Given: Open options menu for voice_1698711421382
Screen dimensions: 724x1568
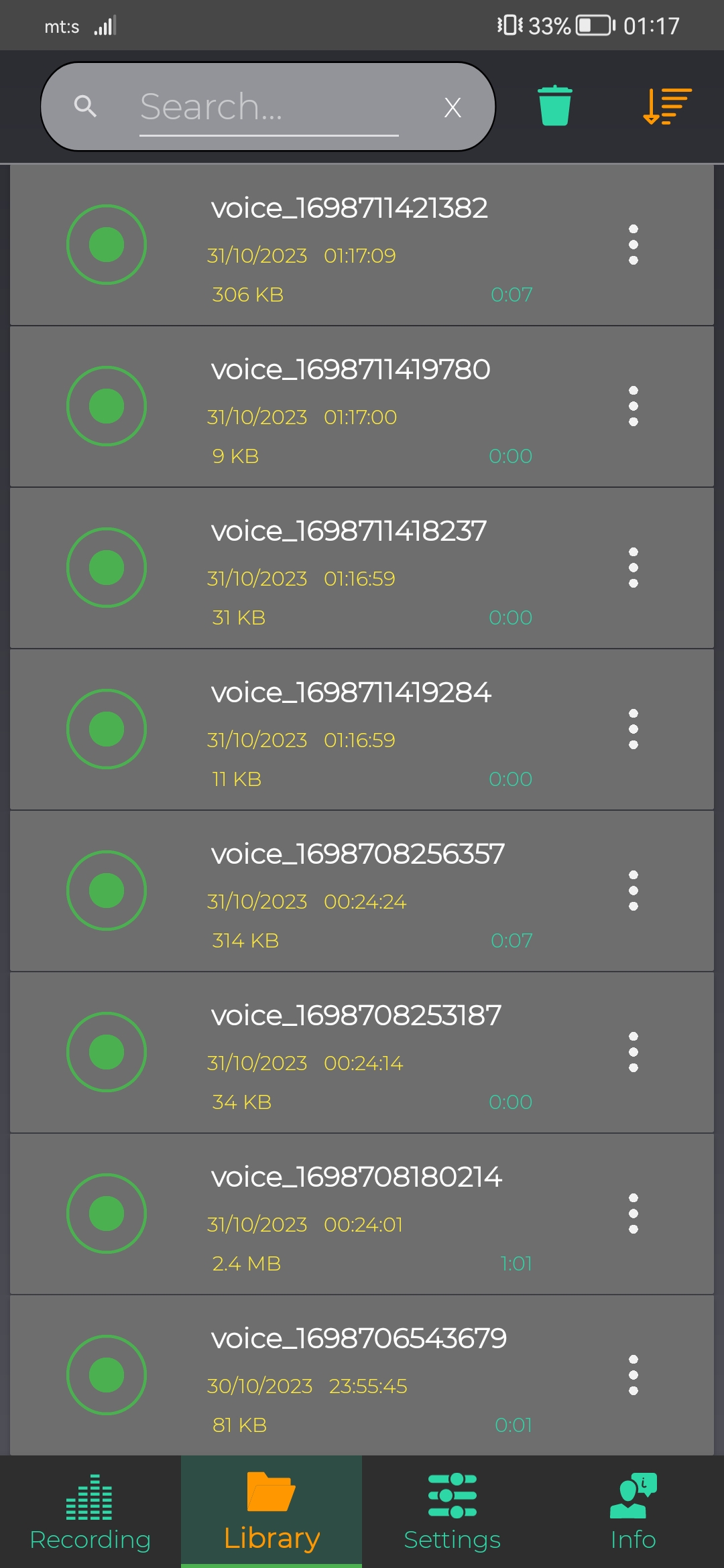Looking at the screenshot, I should coord(633,245).
